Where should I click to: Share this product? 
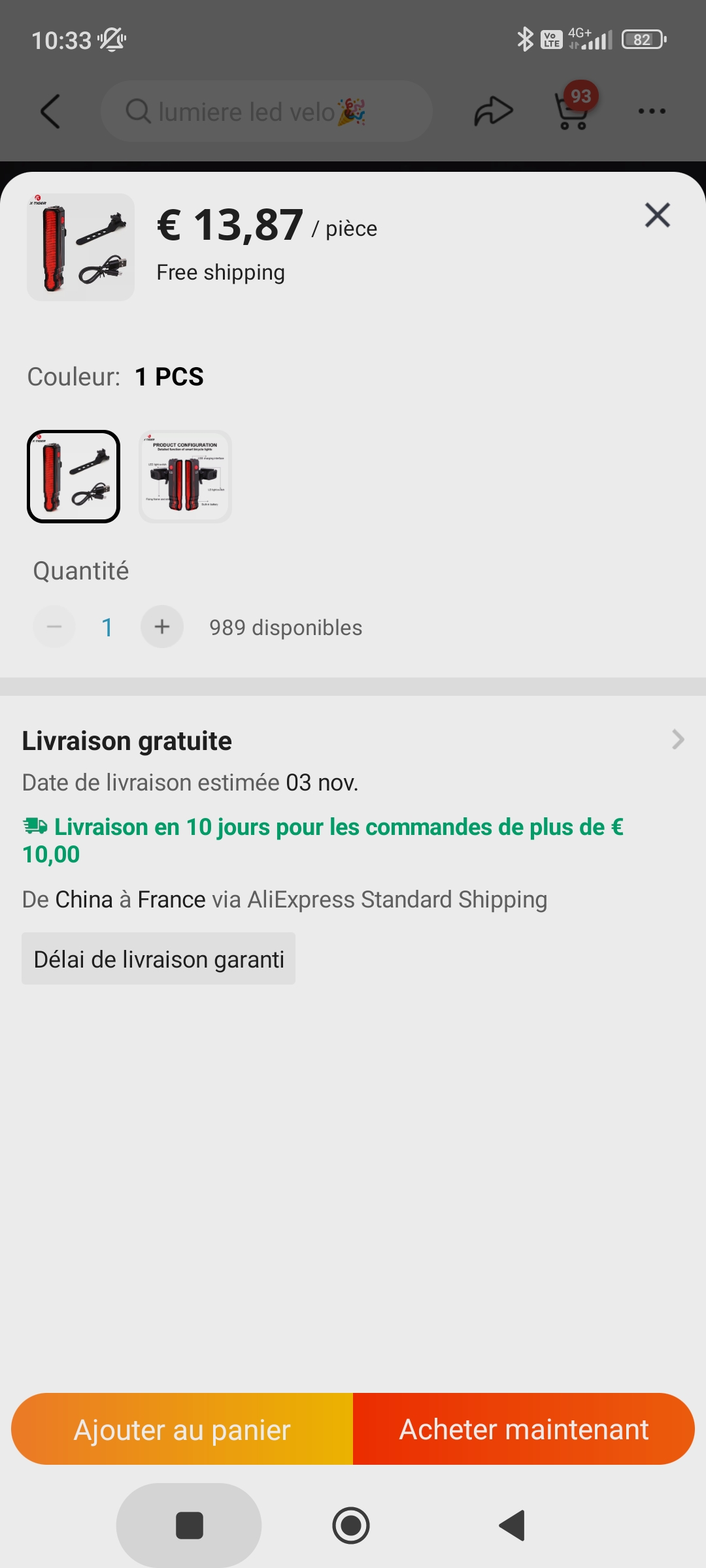pyautogui.click(x=494, y=110)
